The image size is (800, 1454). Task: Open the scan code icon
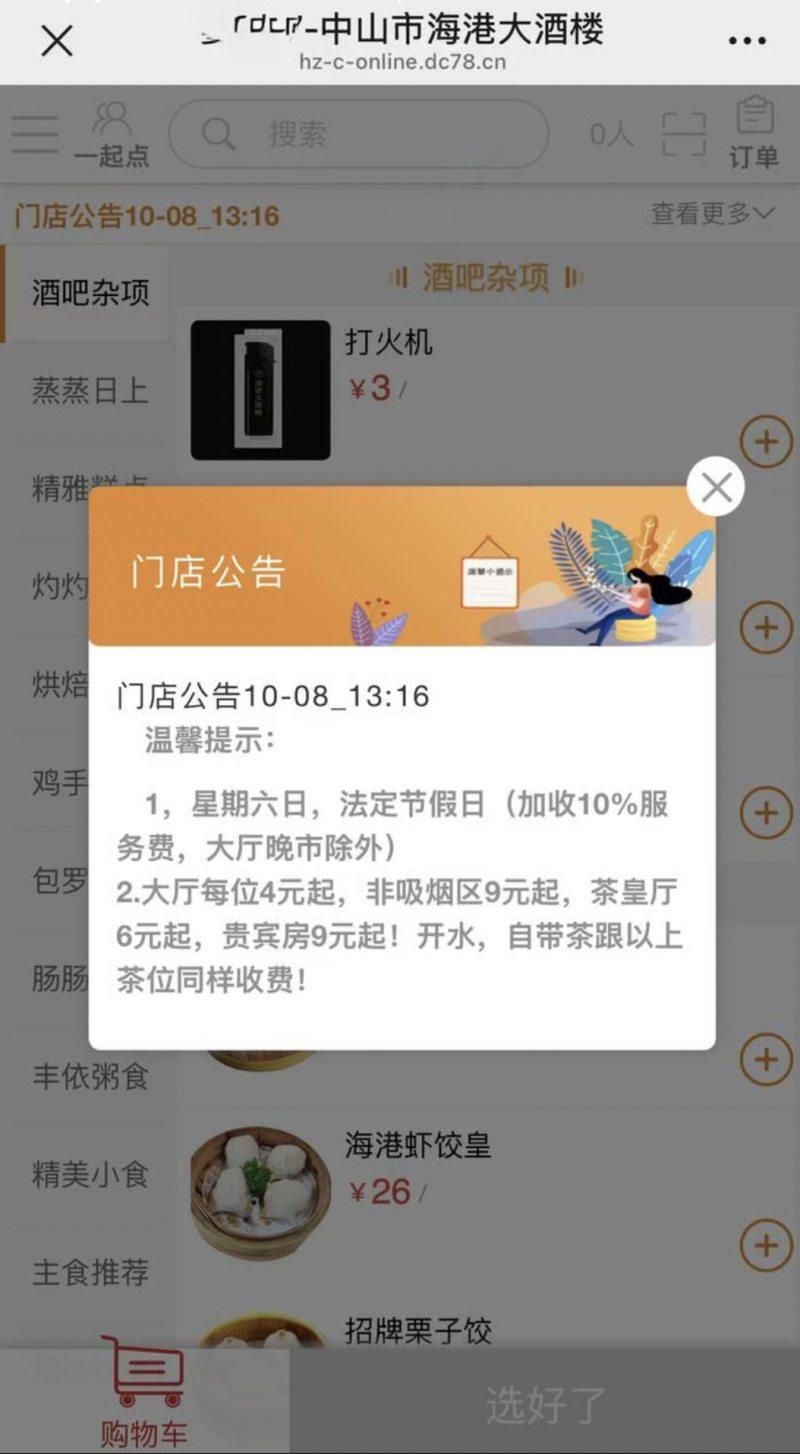(x=684, y=134)
